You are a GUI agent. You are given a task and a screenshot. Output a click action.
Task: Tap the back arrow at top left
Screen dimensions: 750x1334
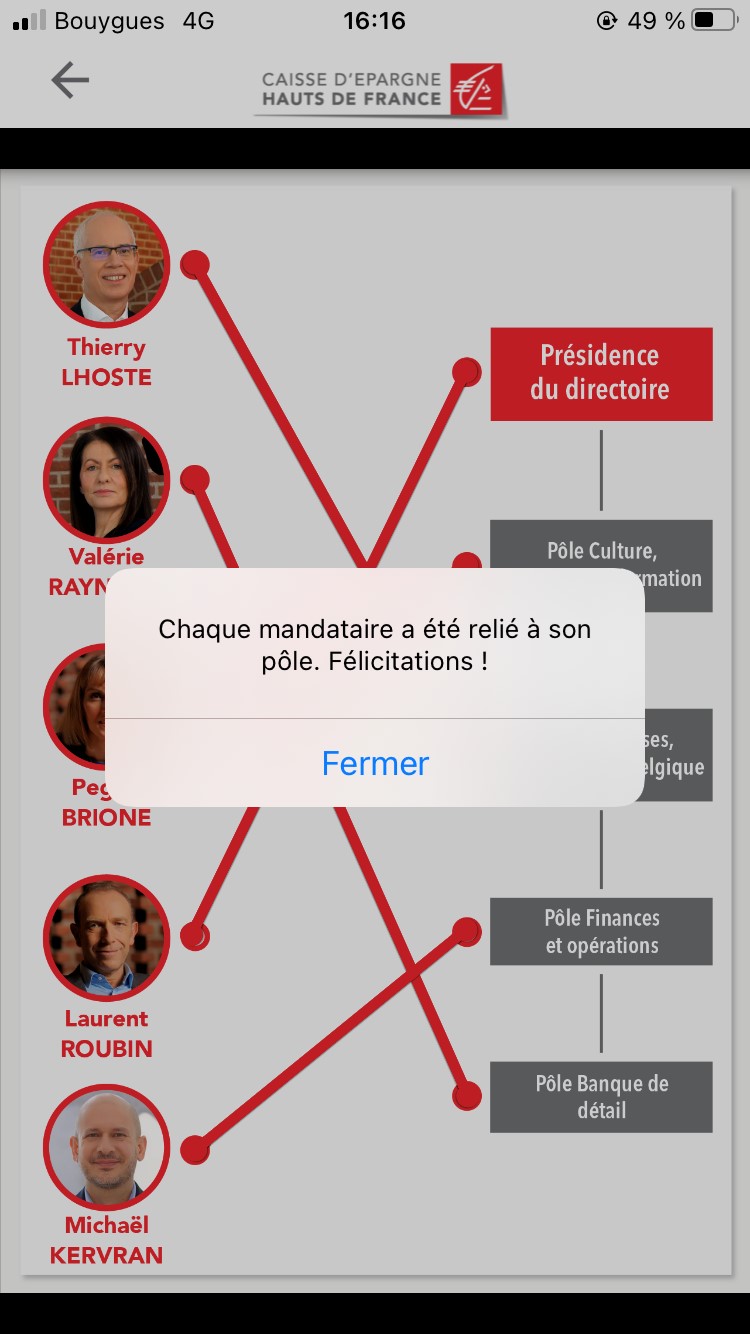pyautogui.click(x=69, y=80)
